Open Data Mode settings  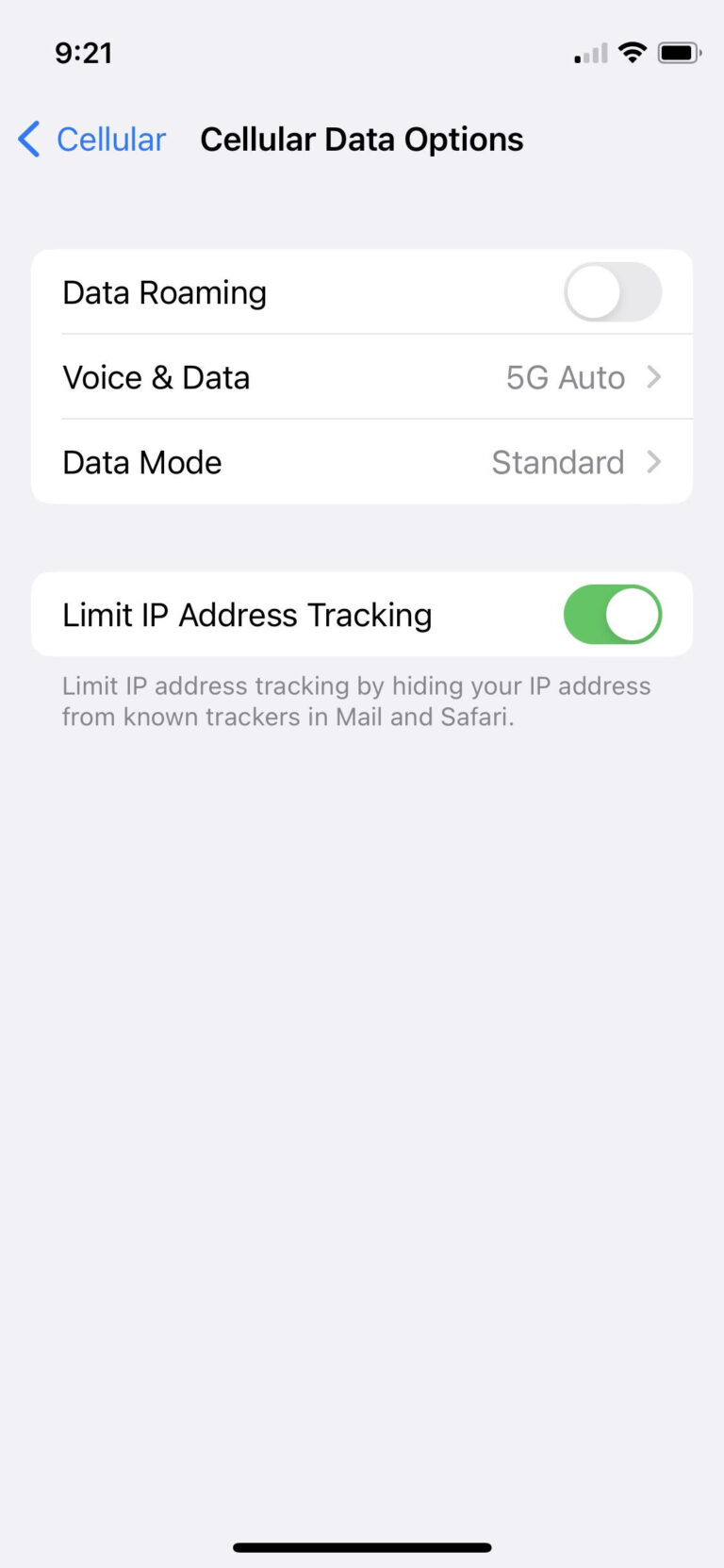point(362,462)
